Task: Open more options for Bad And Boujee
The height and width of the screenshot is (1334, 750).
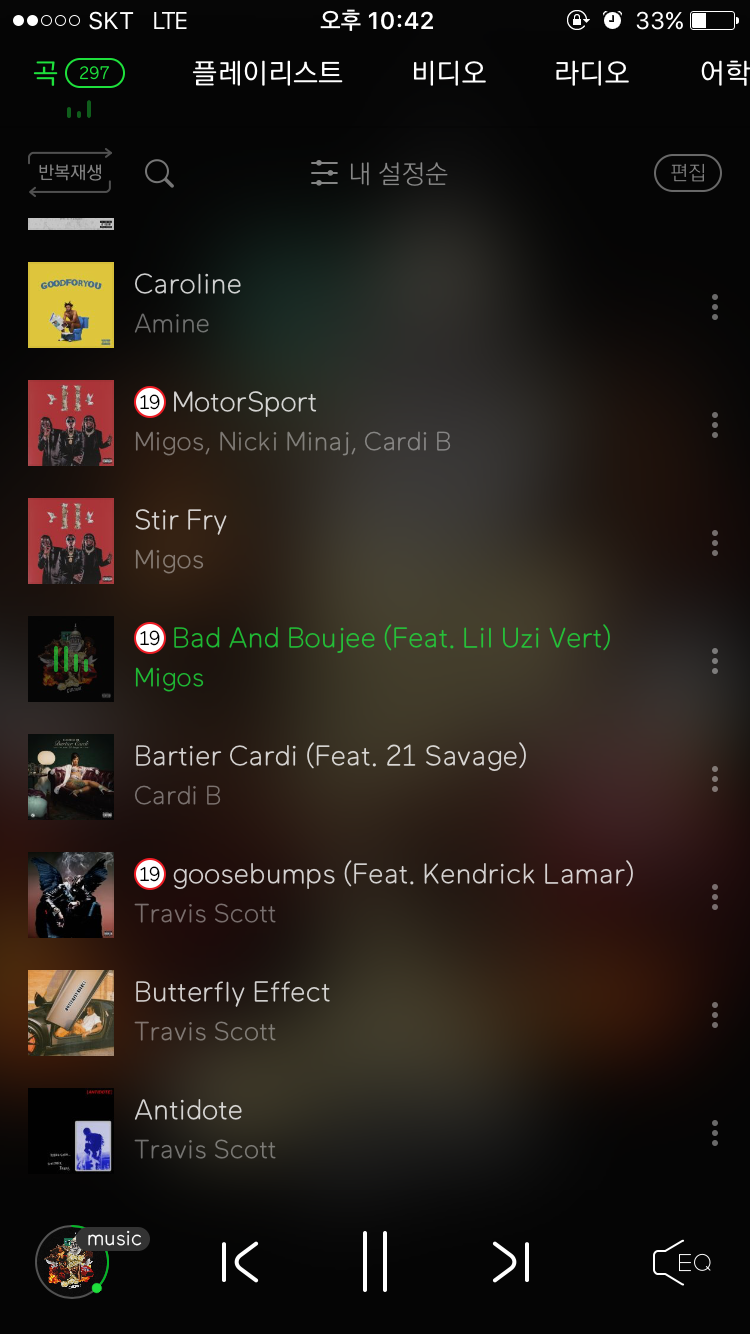Action: [x=714, y=661]
